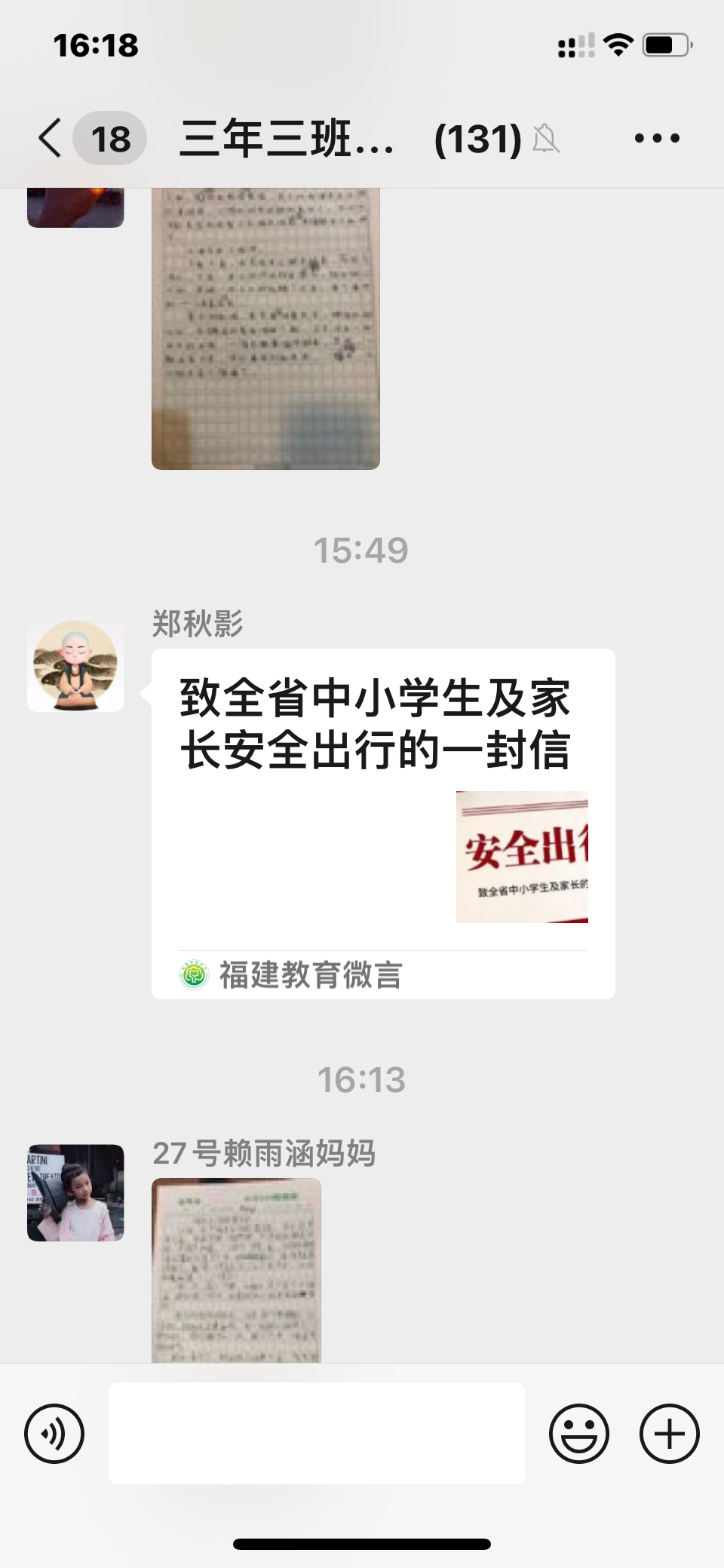
Task: Enlarge the handwritten homework photo at top
Action: 265,328
